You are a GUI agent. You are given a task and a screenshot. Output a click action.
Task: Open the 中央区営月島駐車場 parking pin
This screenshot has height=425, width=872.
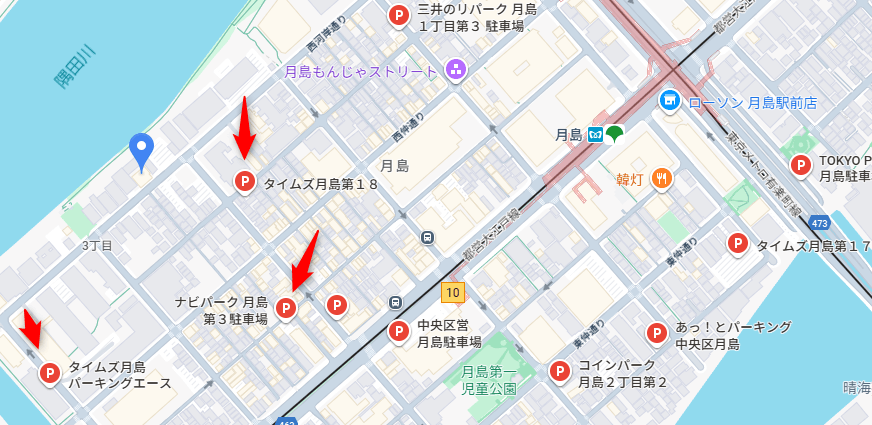398,332
